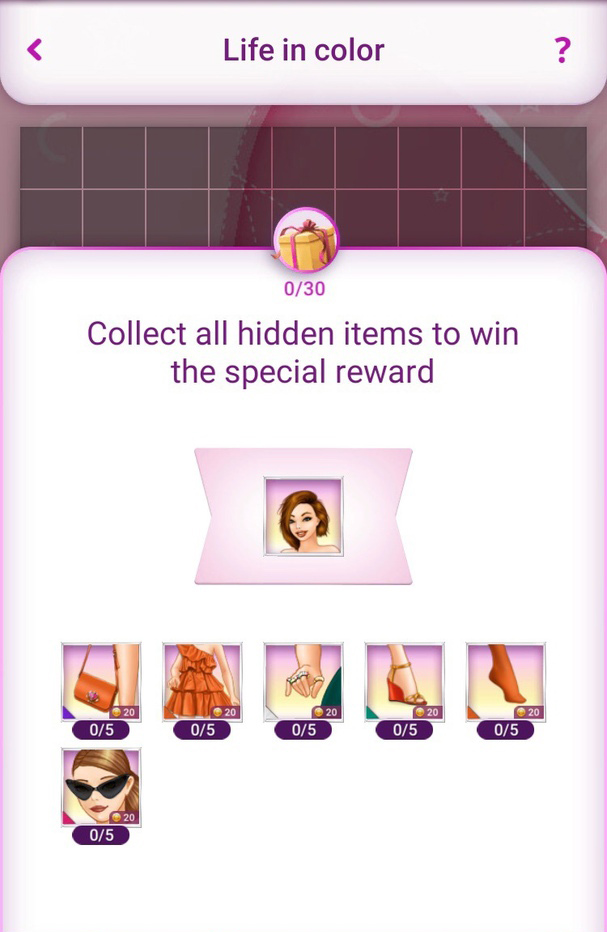The width and height of the screenshot is (607, 932).
Task: Select the black sunglasses item
Action: click(x=101, y=787)
